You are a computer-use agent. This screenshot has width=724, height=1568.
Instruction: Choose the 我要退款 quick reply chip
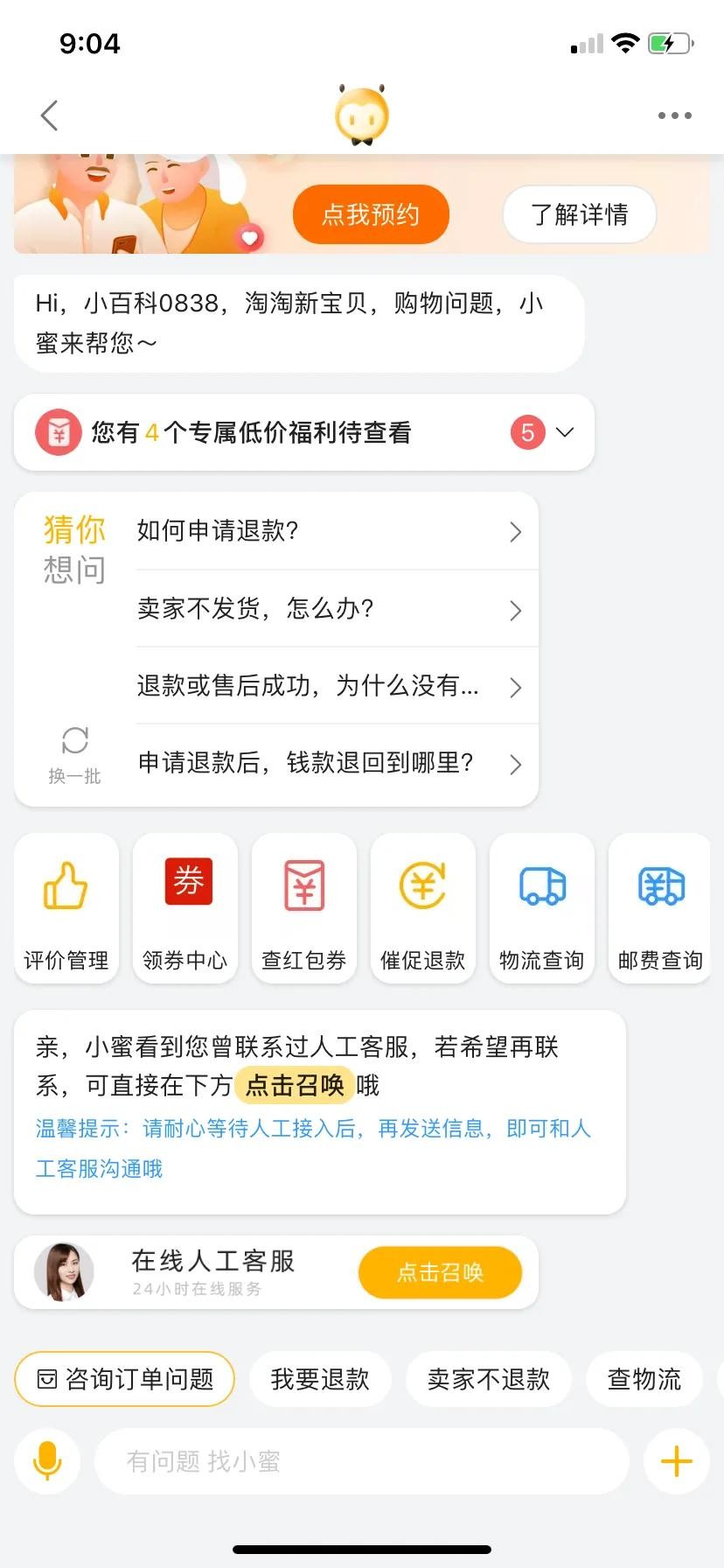click(x=320, y=1380)
